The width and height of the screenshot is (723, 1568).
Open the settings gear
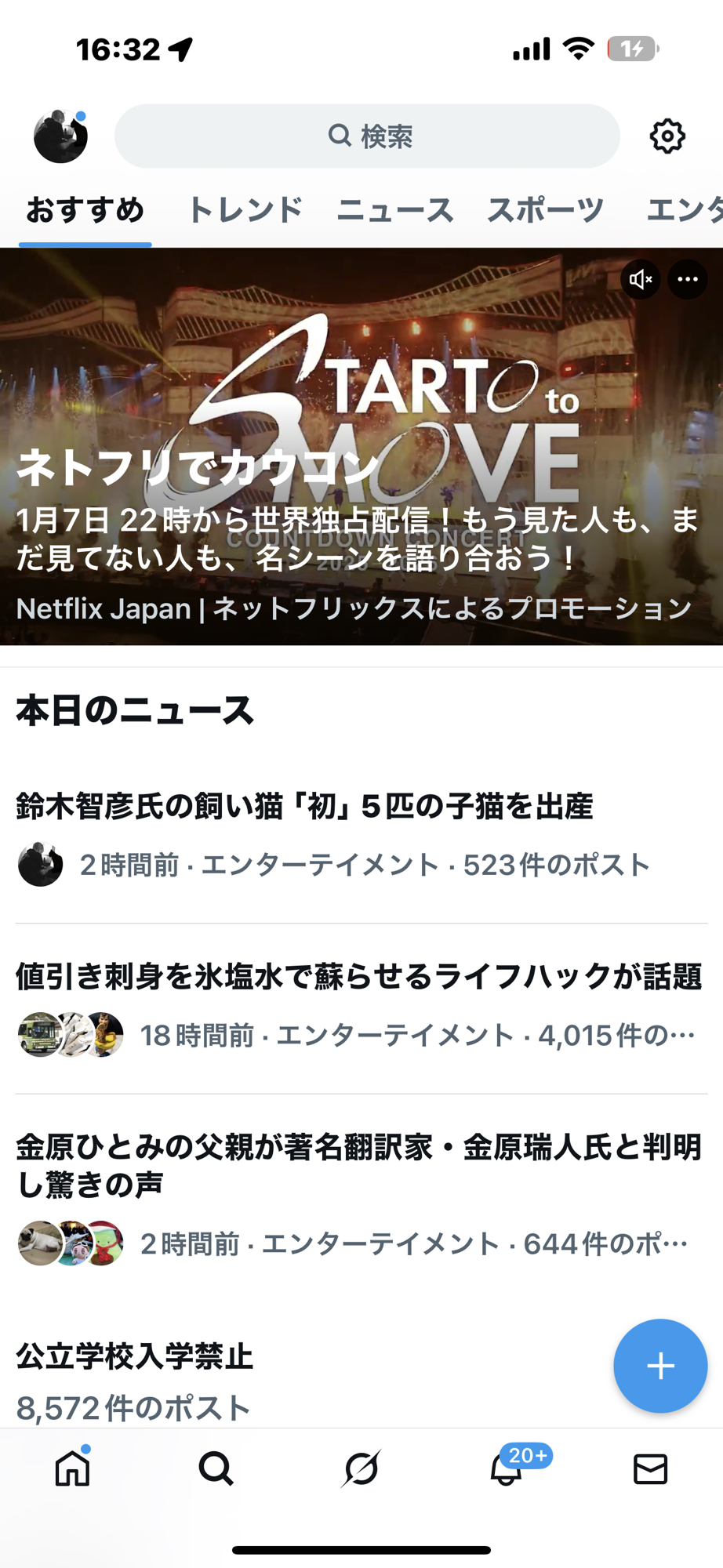pyautogui.click(x=667, y=136)
